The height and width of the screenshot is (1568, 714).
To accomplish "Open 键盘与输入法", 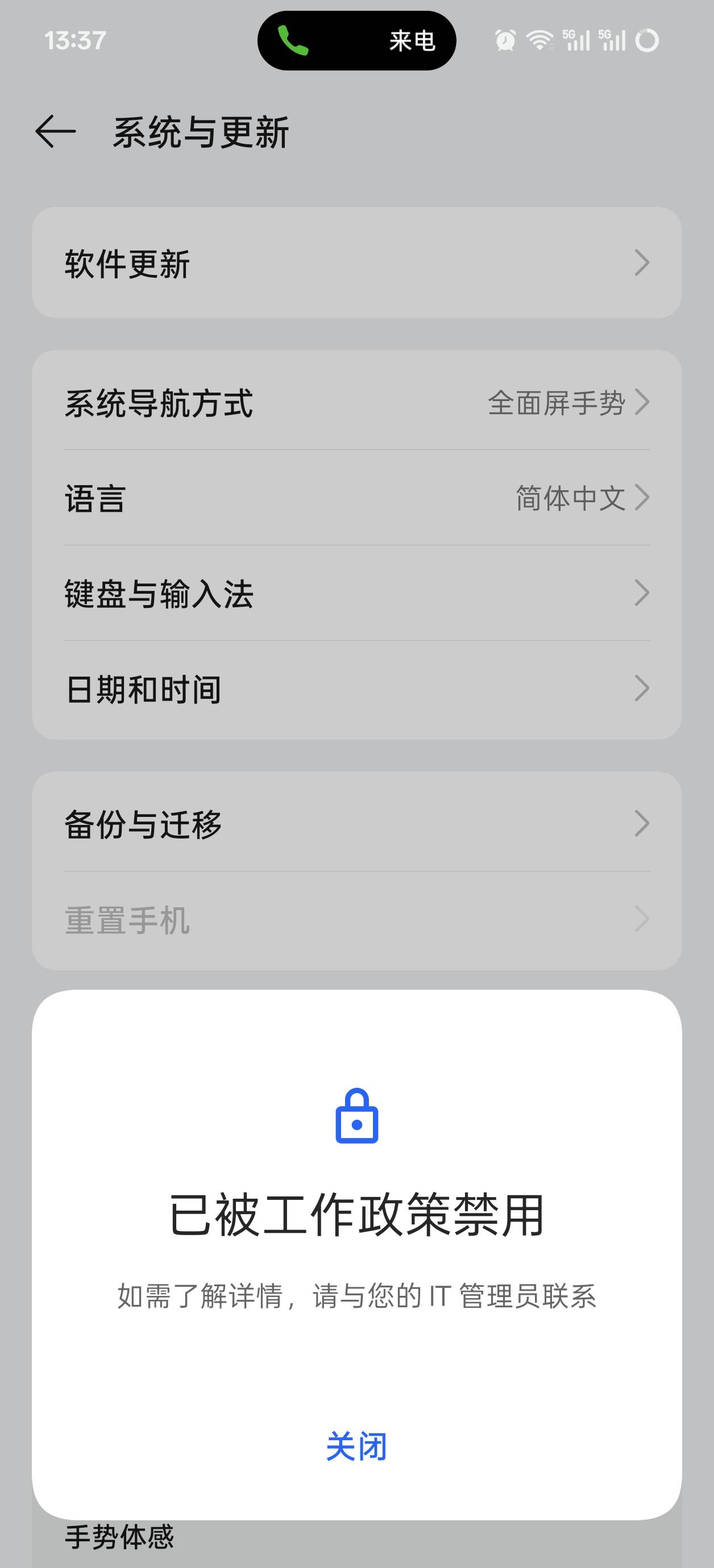I will coord(357,593).
